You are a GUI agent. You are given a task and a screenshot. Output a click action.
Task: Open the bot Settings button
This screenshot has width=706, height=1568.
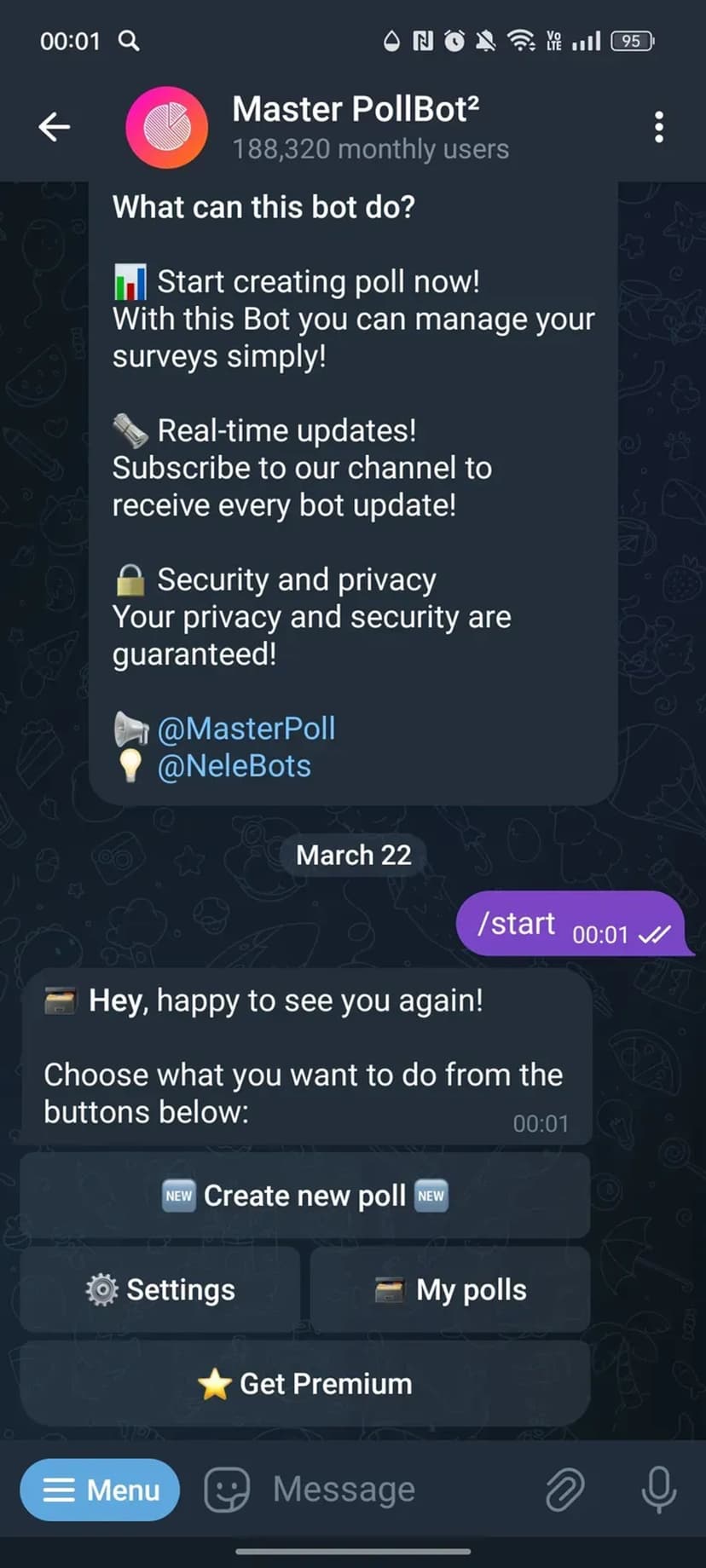pyautogui.click(x=160, y=1289)
